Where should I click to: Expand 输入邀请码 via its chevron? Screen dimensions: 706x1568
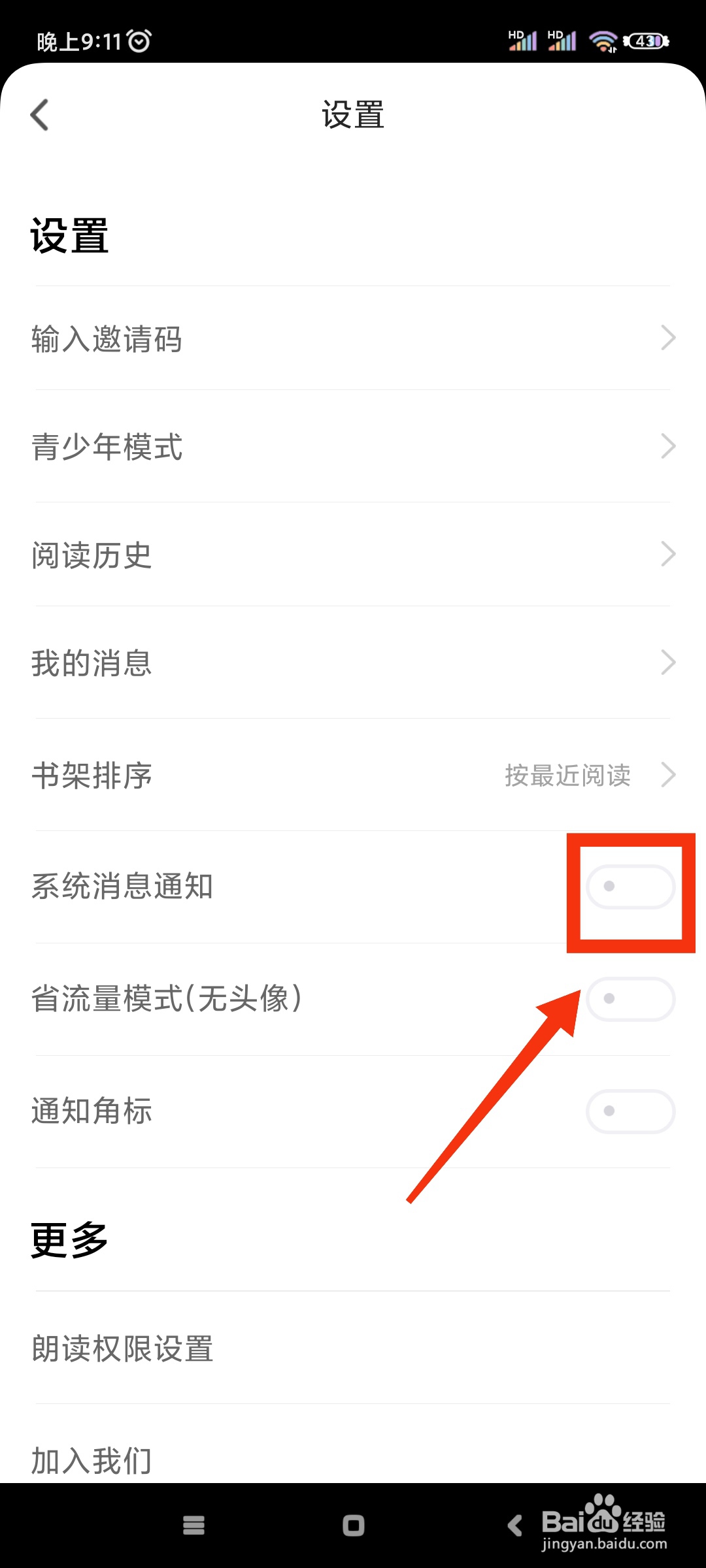pos(669,337)
